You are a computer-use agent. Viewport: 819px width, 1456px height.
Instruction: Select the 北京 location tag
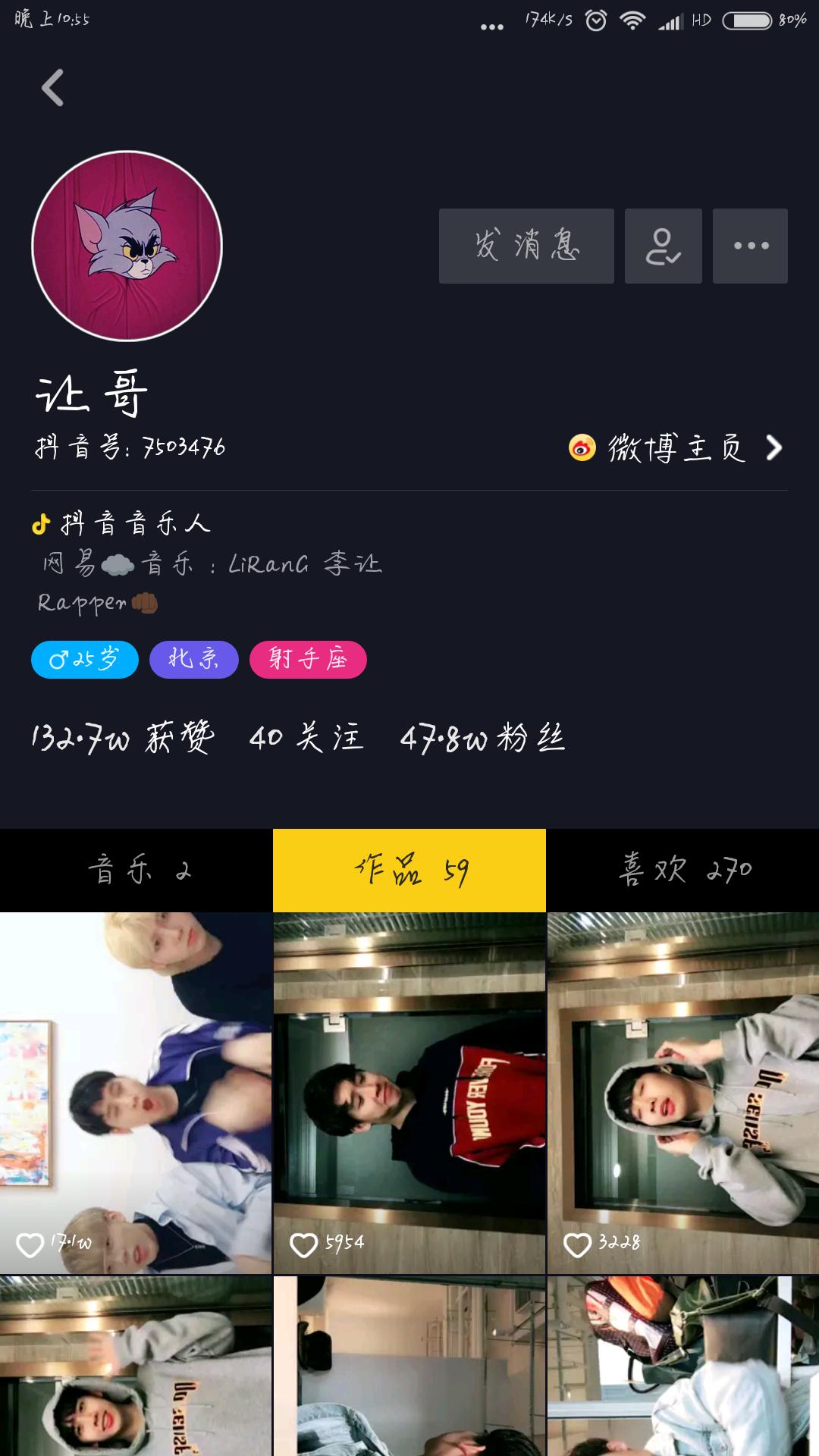click(193, 658)
